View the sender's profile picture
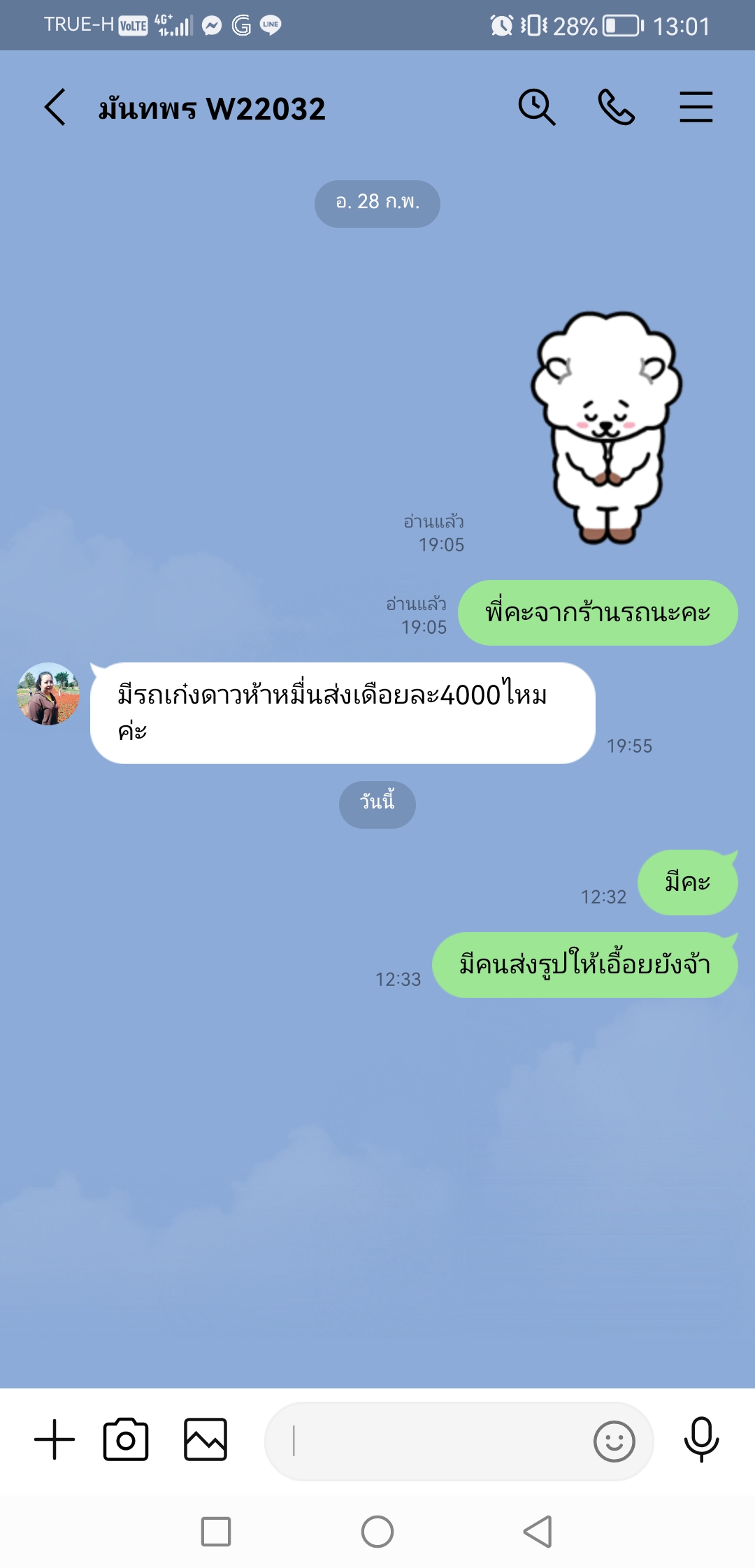This screenshot has height=1568, width=755. pyautogui.click(x=48, y=694)
